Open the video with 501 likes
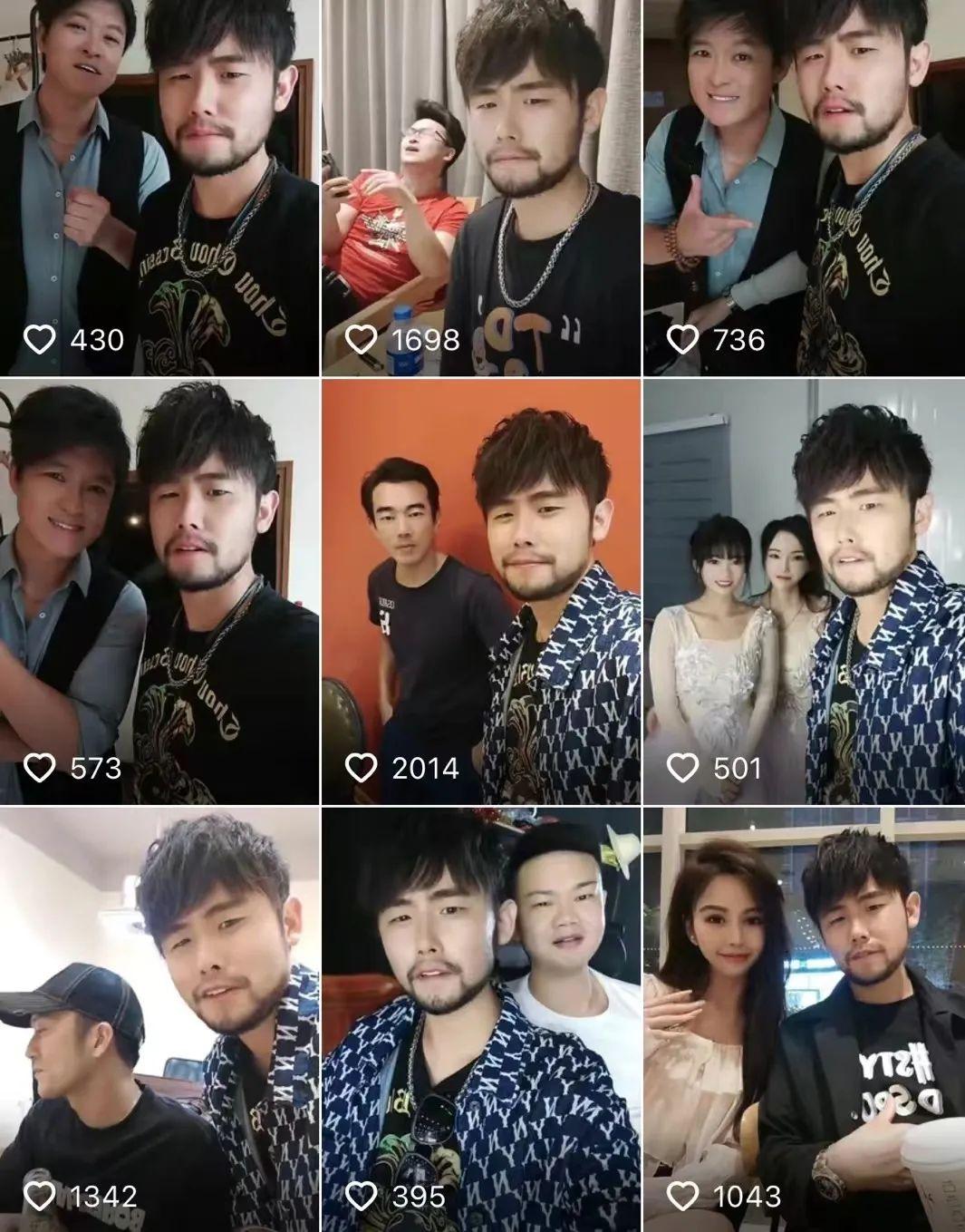 804,591
